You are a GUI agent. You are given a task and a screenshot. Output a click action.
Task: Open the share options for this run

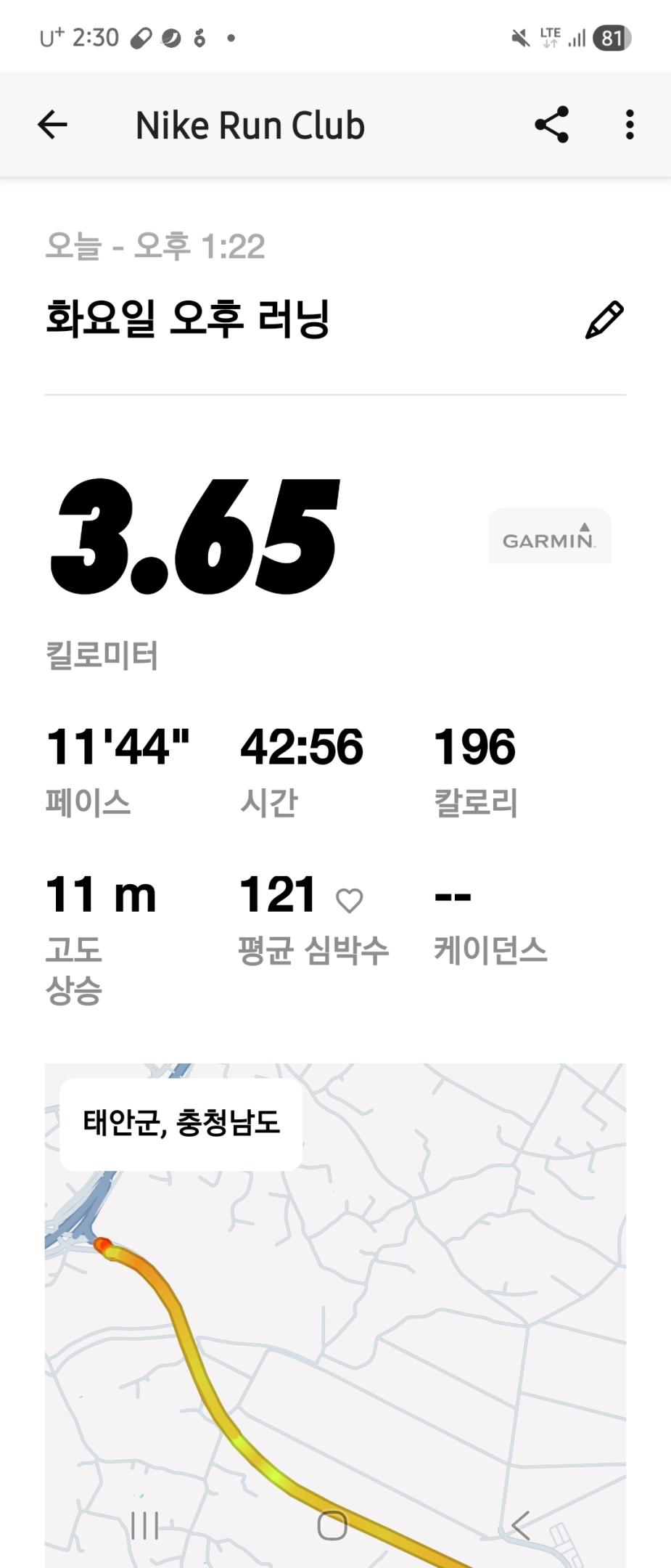(x=552, y=124)
